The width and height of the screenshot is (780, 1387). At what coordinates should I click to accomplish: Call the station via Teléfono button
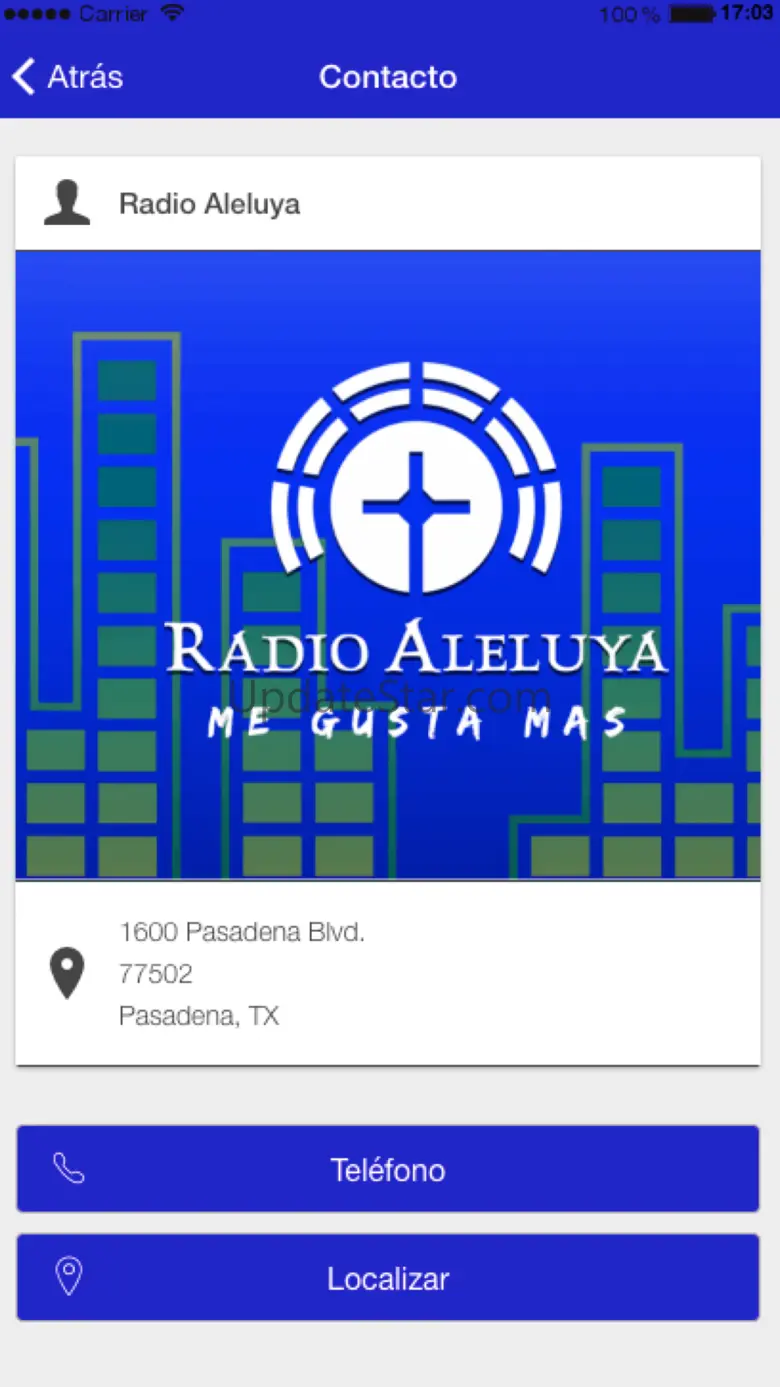(x=388, y=1169)
